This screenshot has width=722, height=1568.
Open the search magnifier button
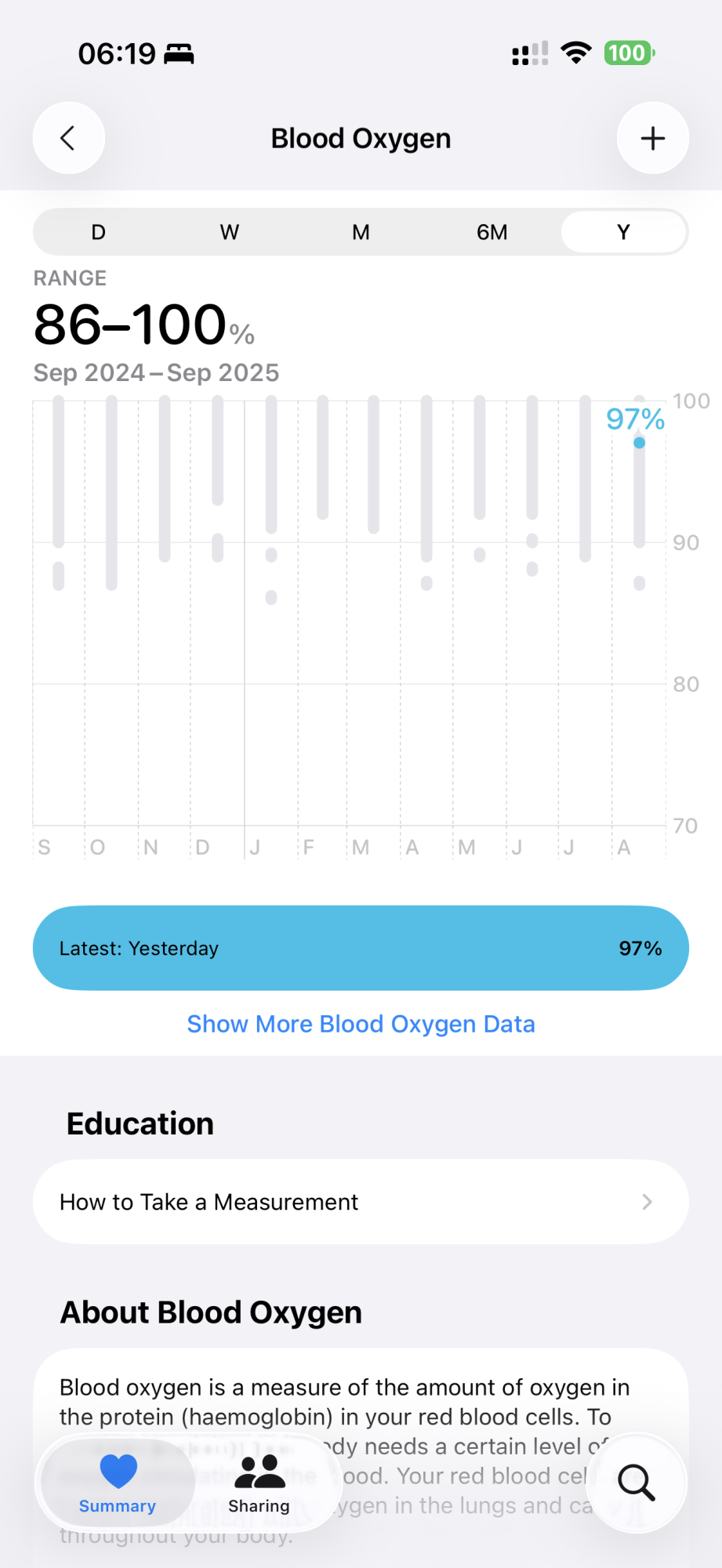click(x=636, y=1483)
